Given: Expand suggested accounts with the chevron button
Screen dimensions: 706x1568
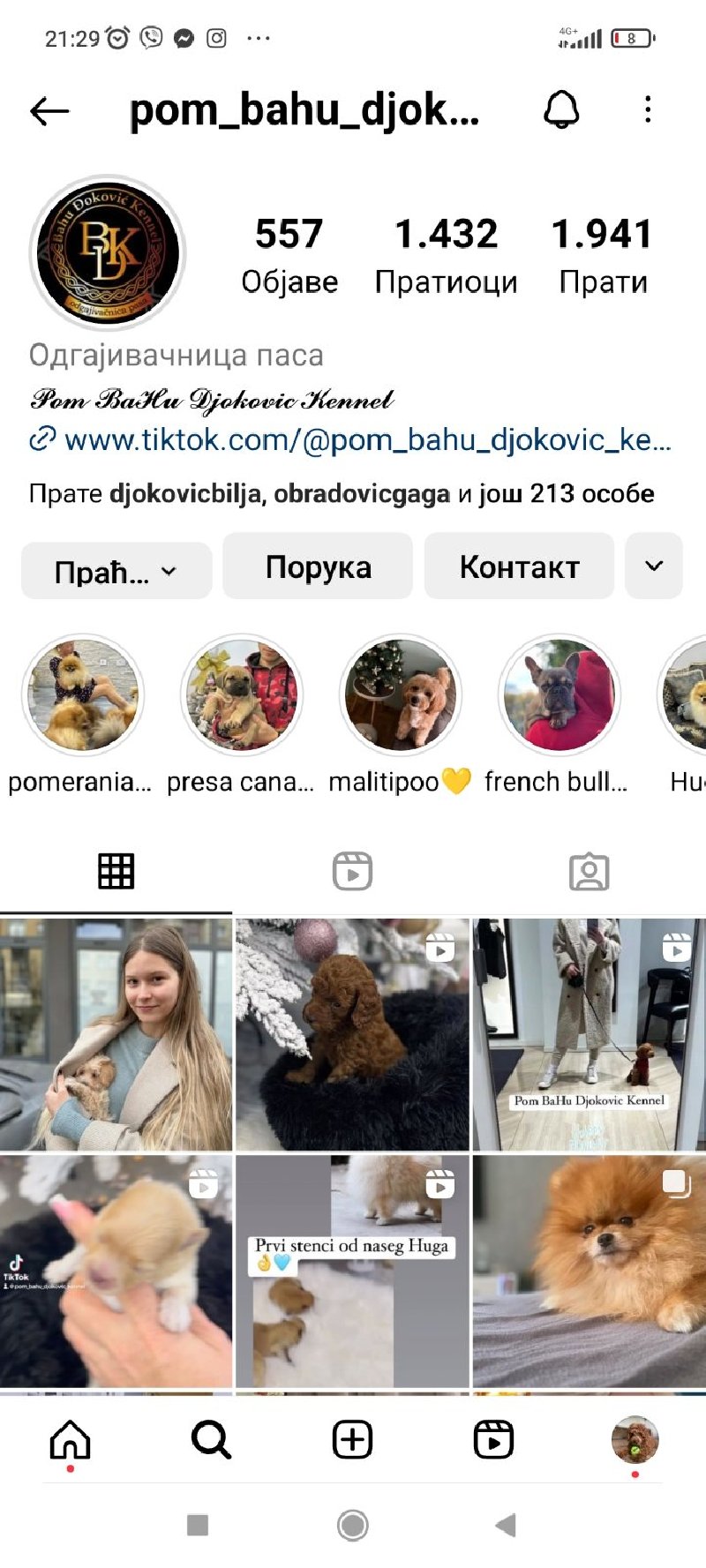Looking at the screenshot, I should pyautogui.click(x=654, y=566).
